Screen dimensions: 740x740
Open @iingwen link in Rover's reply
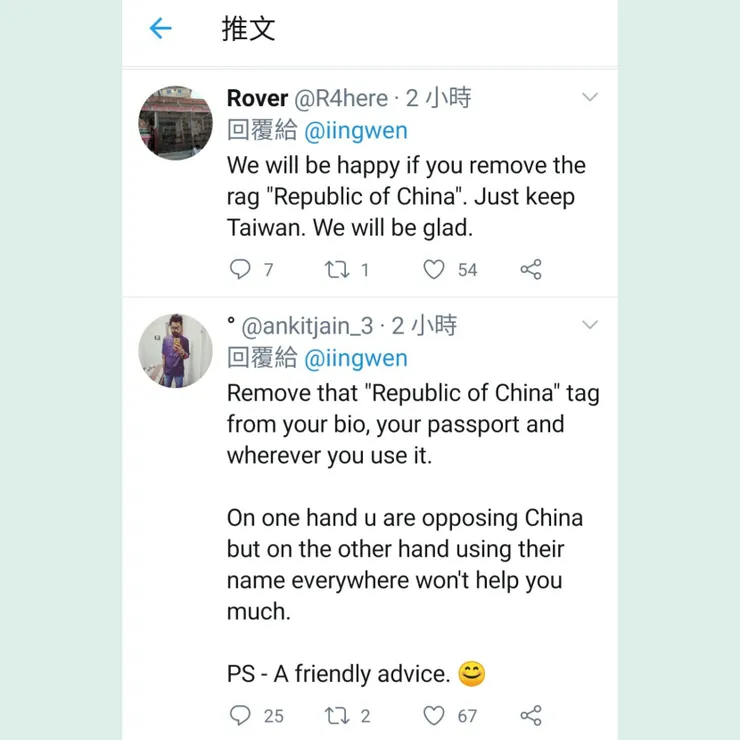point(355,131)
